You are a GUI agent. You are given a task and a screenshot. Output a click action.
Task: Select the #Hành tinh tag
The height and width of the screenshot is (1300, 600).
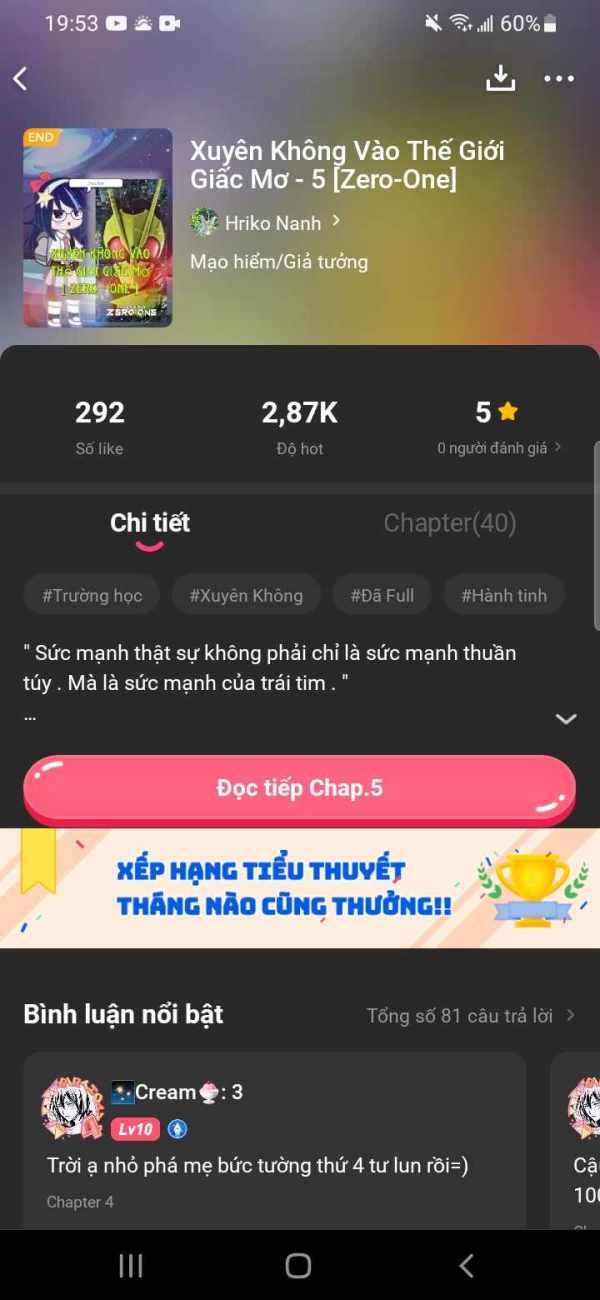click(504, 595)
